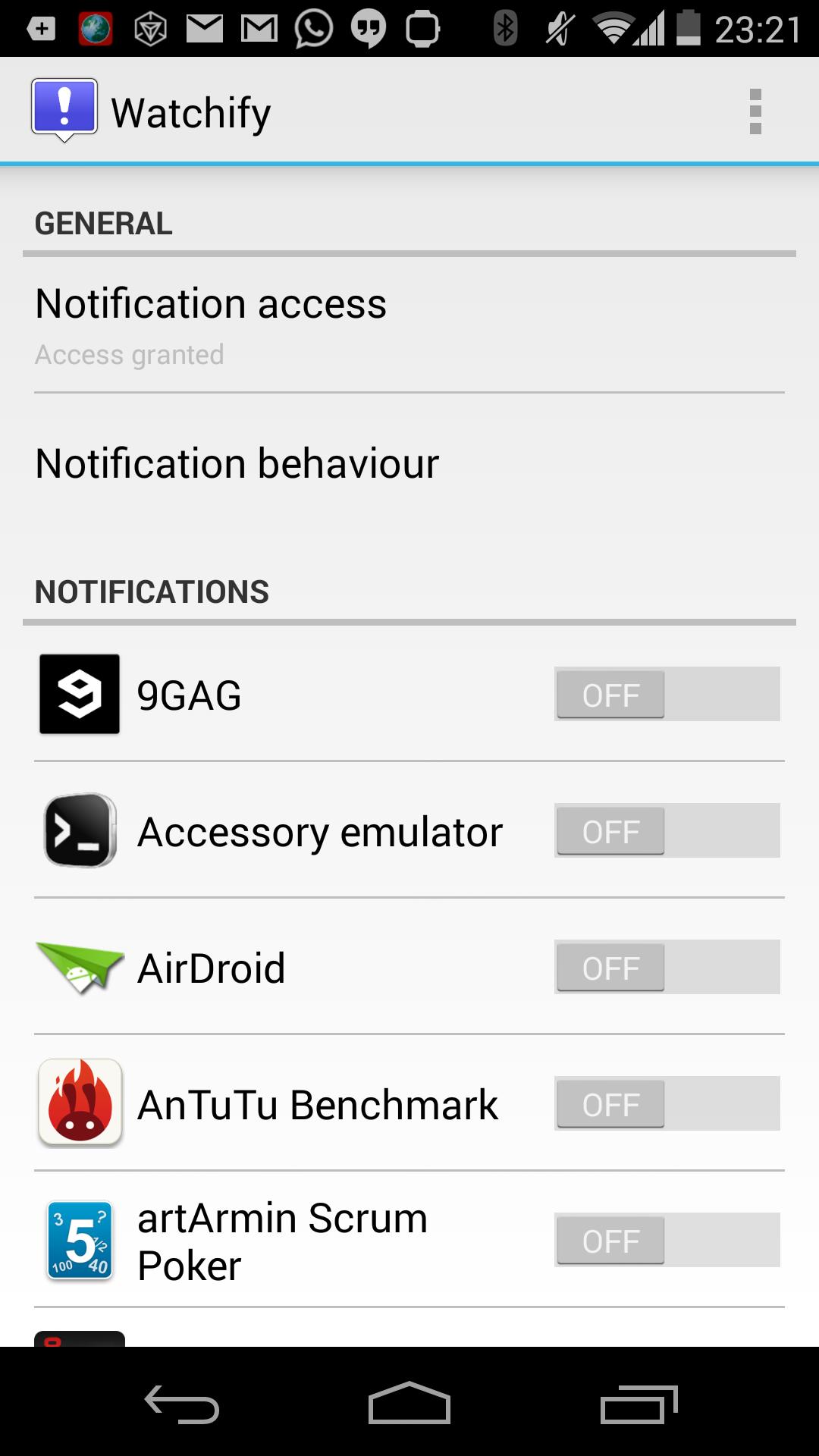This screenshot has width=819, height=1456.
Task: Go back using the system back button
Action: 182,1404
